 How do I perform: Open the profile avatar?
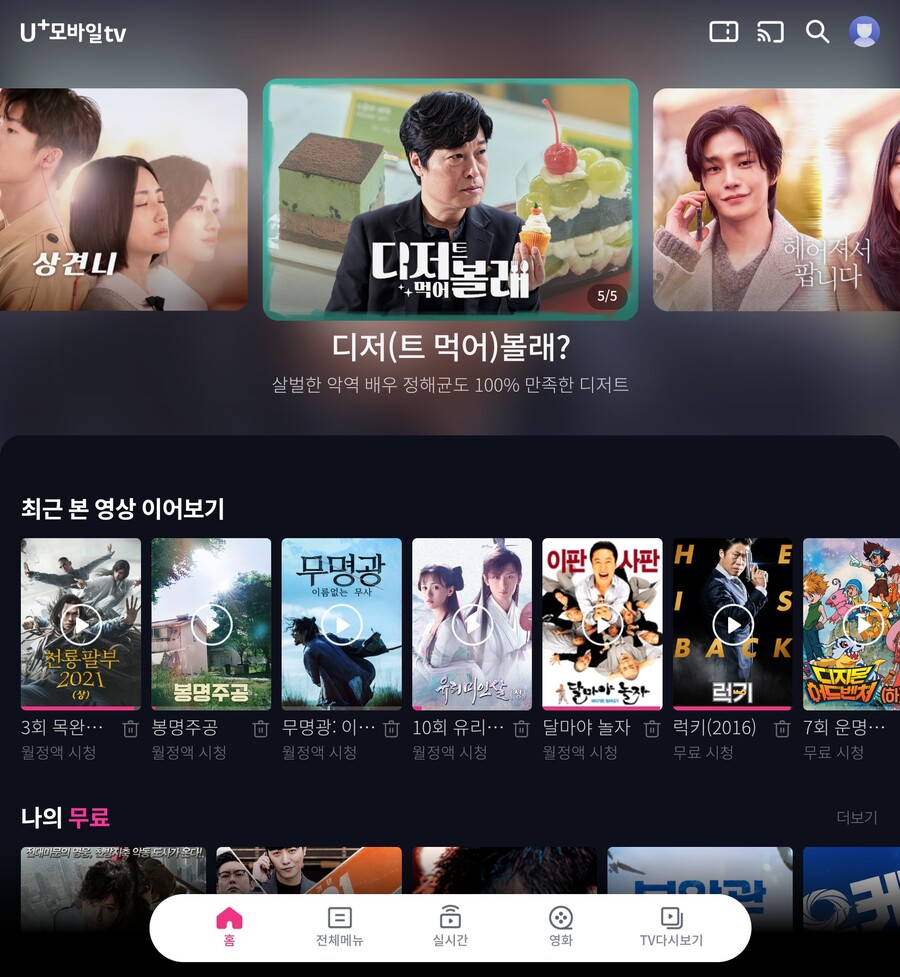[864, 32]
